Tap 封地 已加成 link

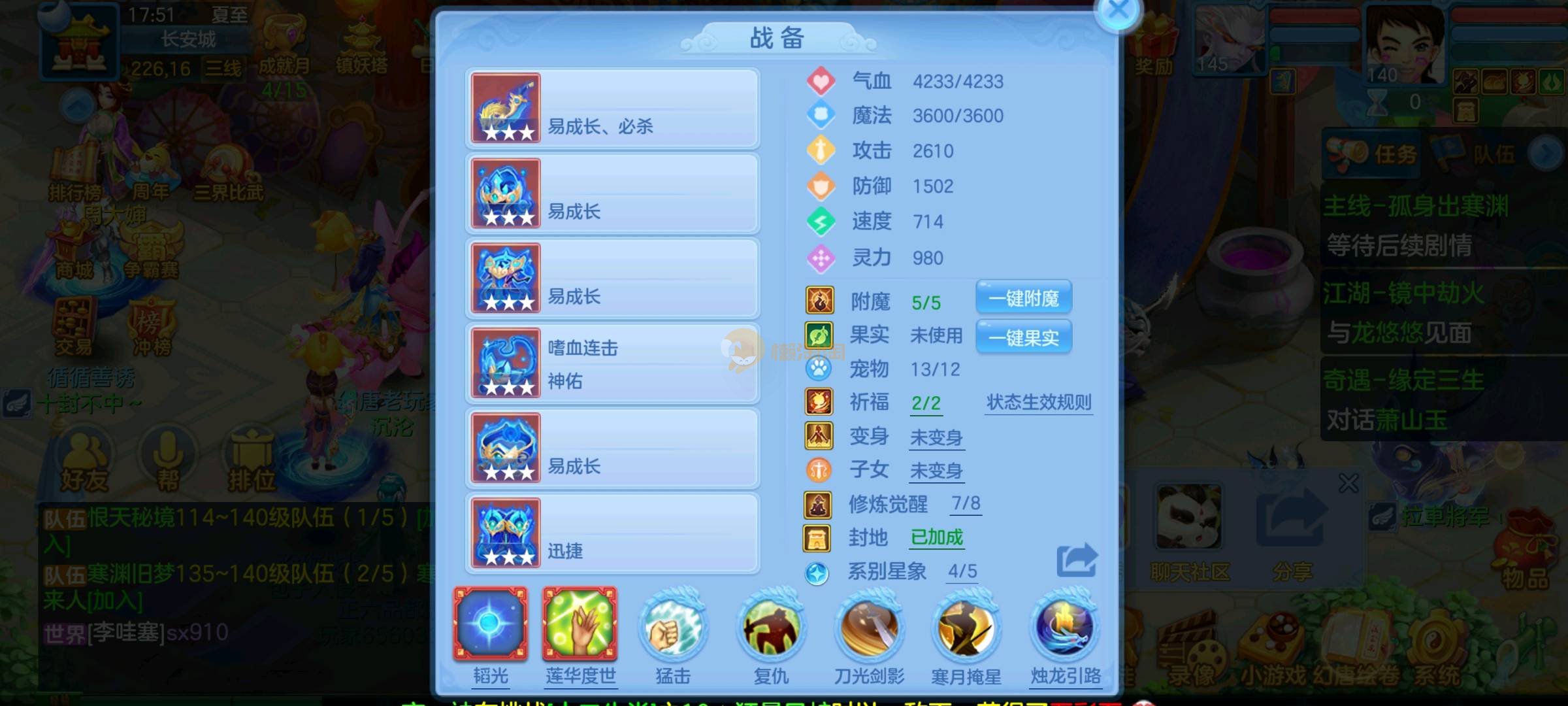[x=937, y=538]
